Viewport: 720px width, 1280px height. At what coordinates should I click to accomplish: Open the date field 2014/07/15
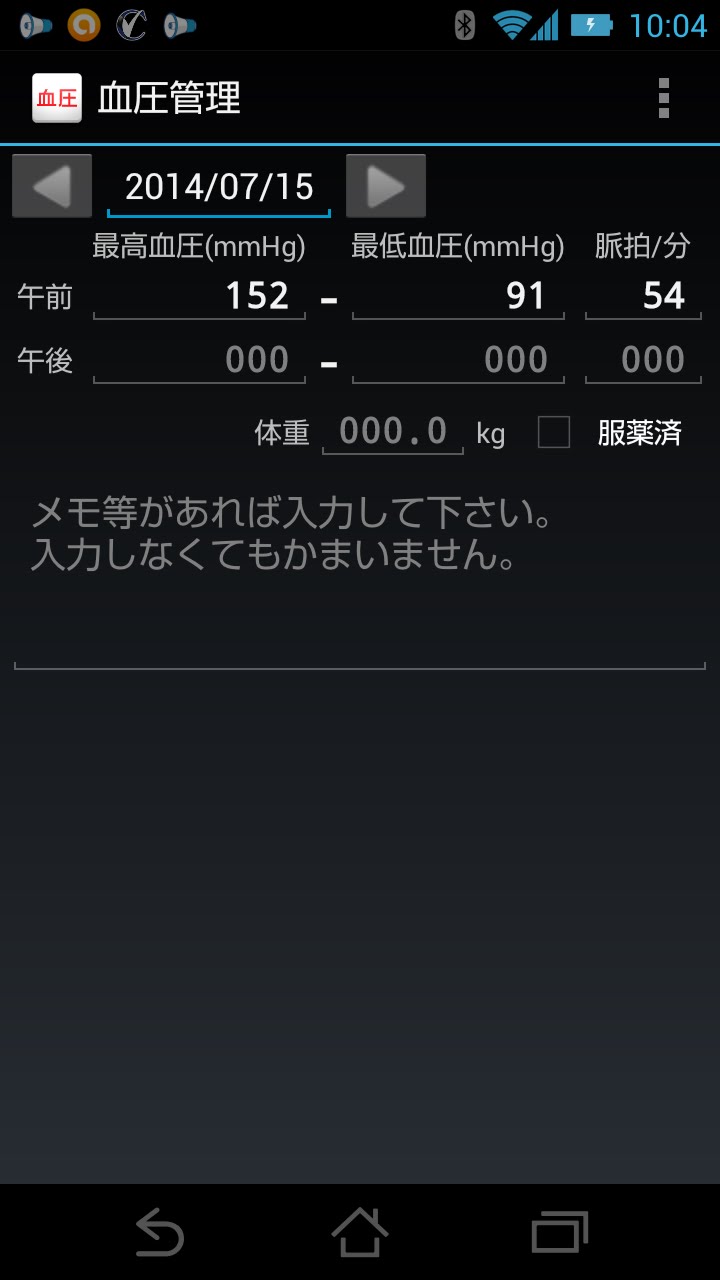pos(219,187)
